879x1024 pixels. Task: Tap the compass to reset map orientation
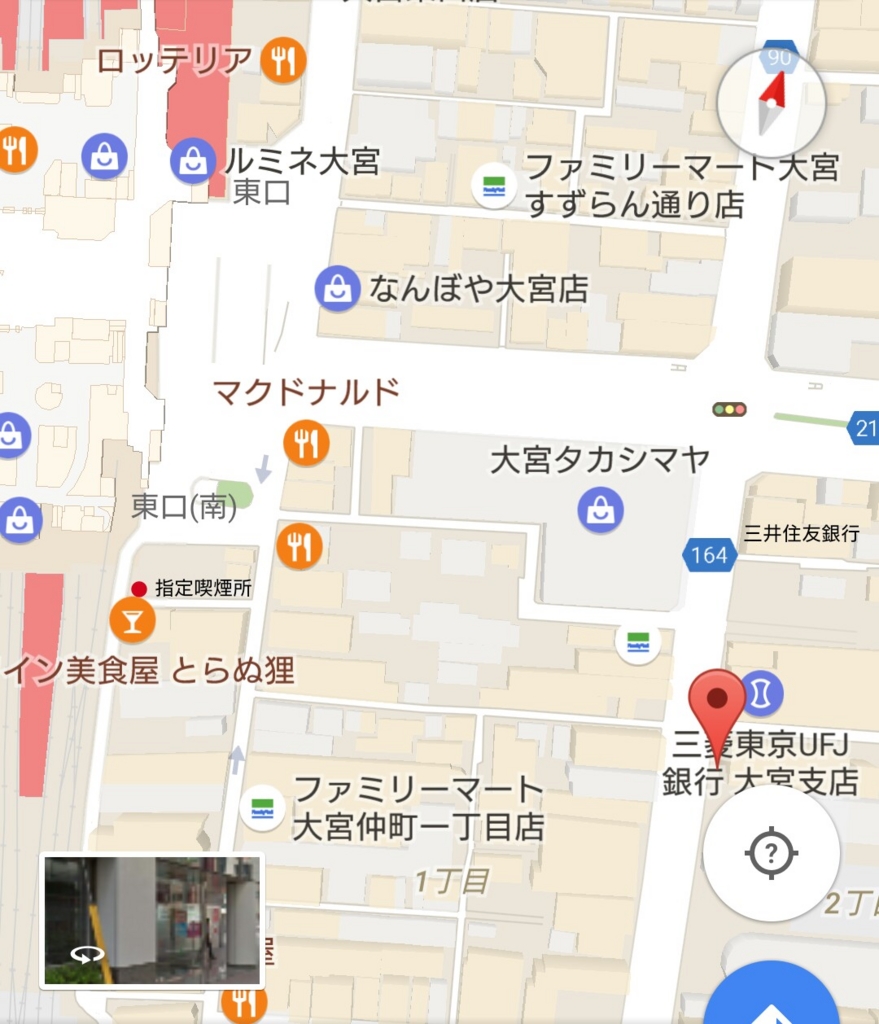pyautogui.click(x=771, y=104)
